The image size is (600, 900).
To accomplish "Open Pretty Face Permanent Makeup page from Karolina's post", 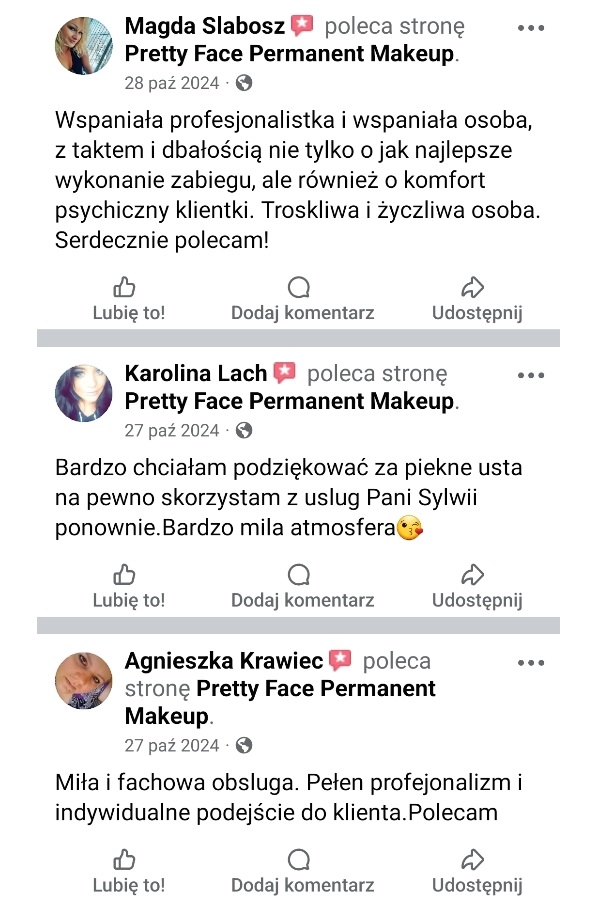I will click(289, 402).
